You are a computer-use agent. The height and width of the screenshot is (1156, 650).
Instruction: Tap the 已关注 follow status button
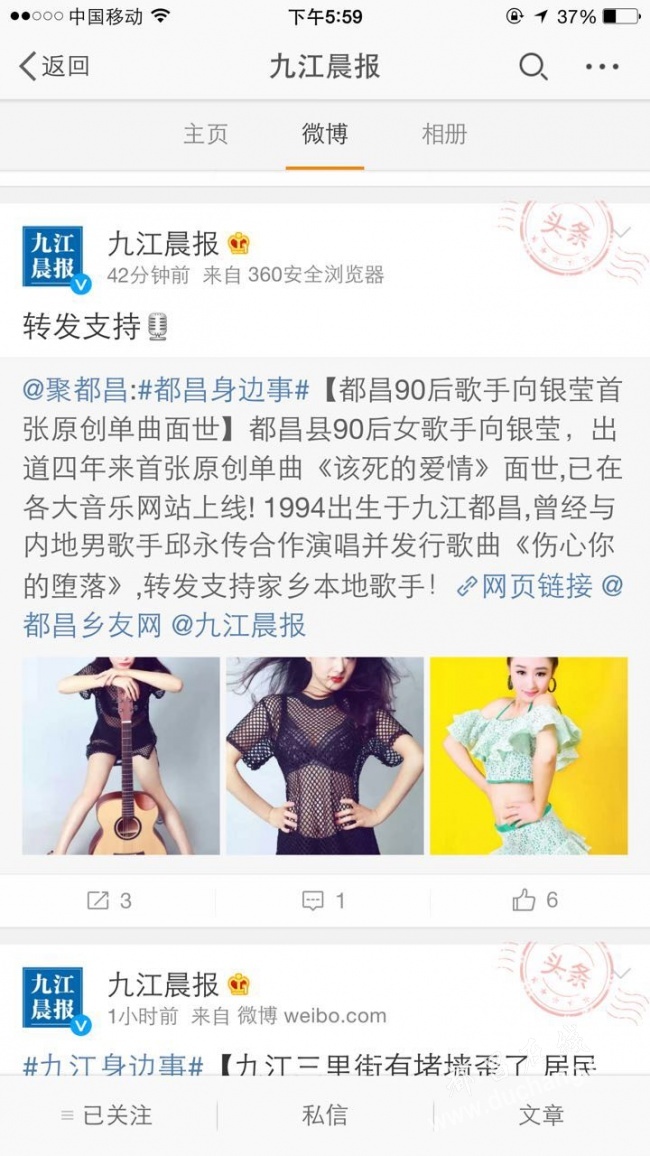108,1115
